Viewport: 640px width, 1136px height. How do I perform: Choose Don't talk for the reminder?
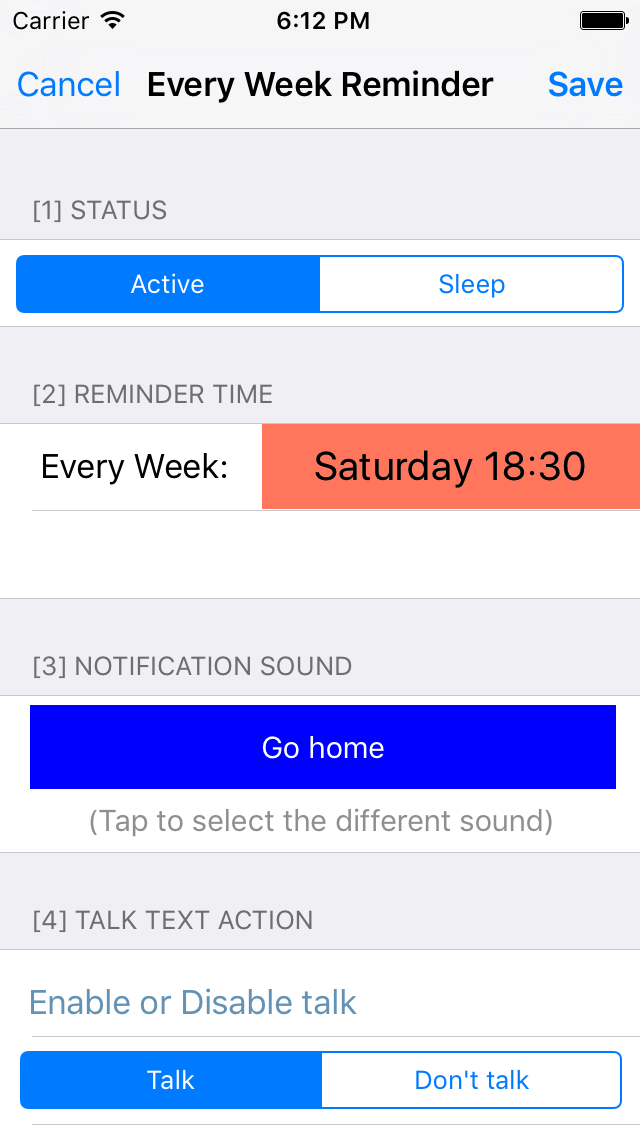click(x=471, y=1080)
